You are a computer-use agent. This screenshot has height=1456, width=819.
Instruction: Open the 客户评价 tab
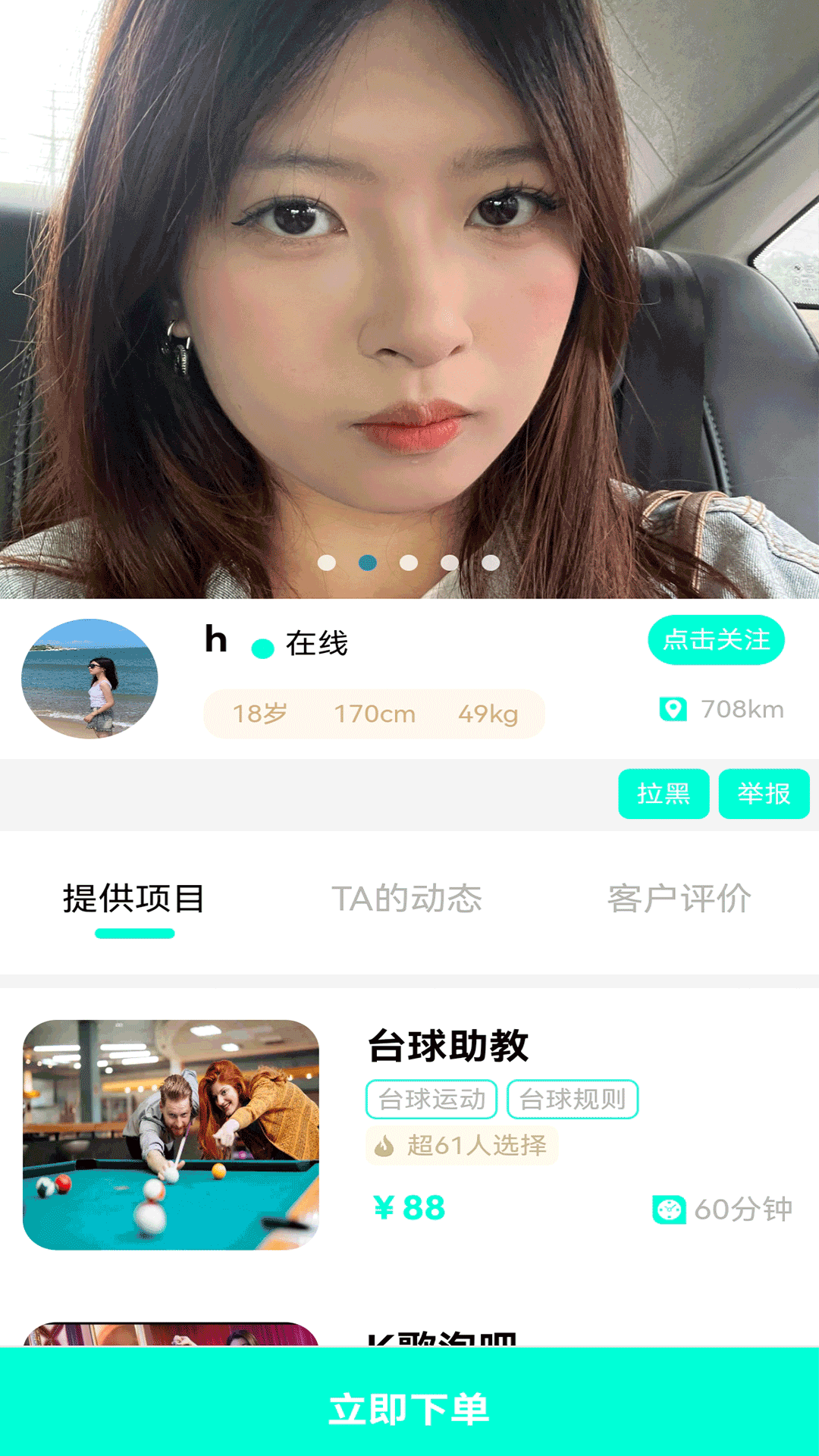(679, 899)
